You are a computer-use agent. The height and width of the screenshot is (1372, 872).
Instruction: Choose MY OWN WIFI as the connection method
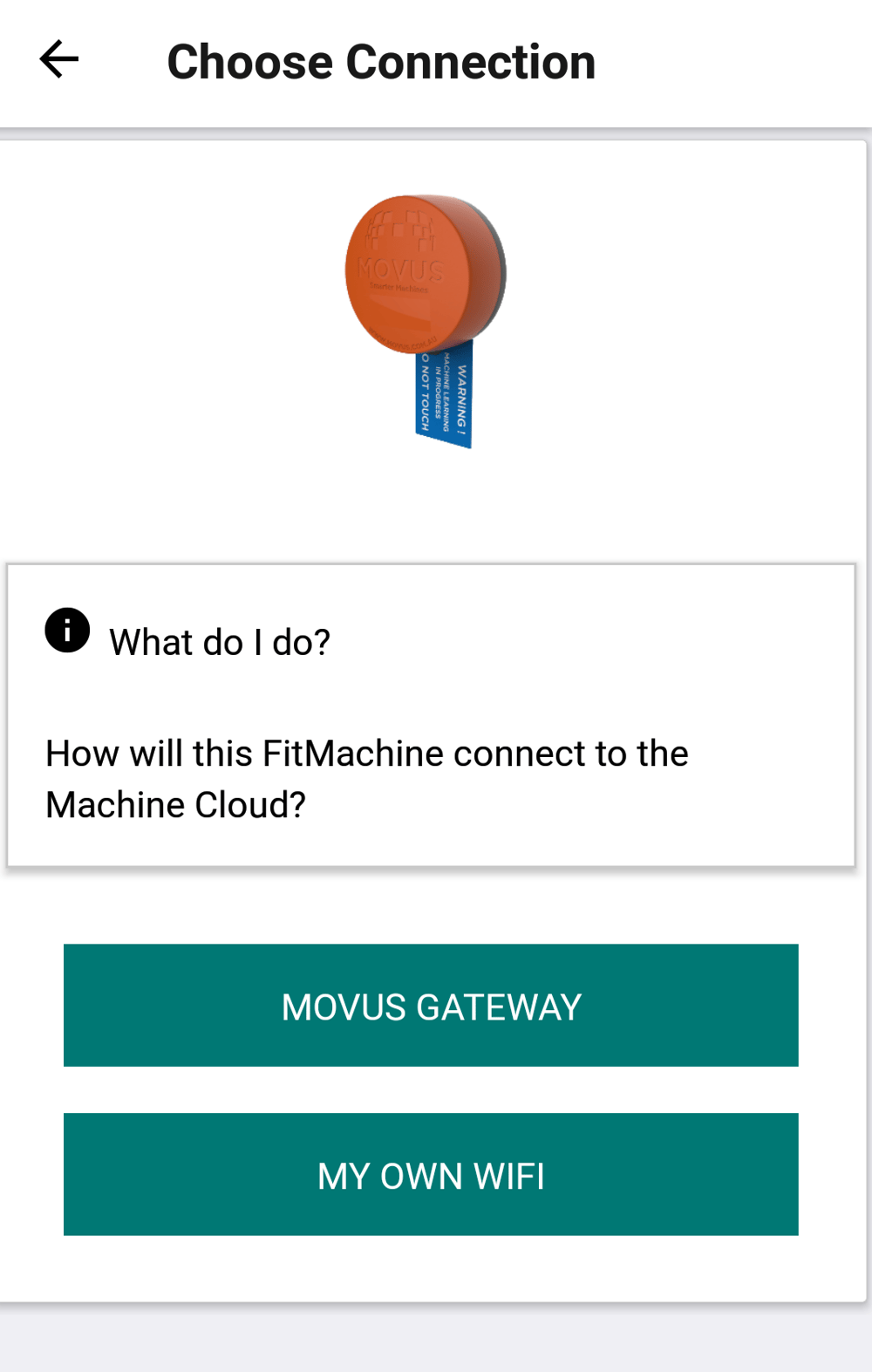(431, 1175)
